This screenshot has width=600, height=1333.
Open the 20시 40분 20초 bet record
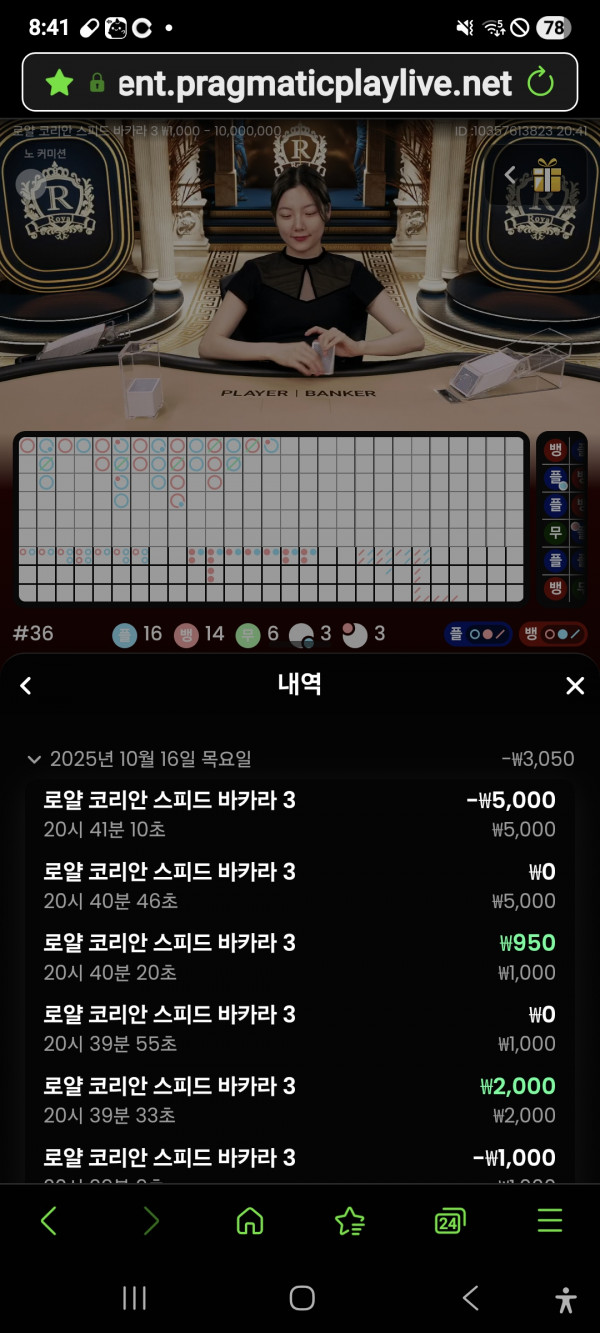[x=300, y=957]
